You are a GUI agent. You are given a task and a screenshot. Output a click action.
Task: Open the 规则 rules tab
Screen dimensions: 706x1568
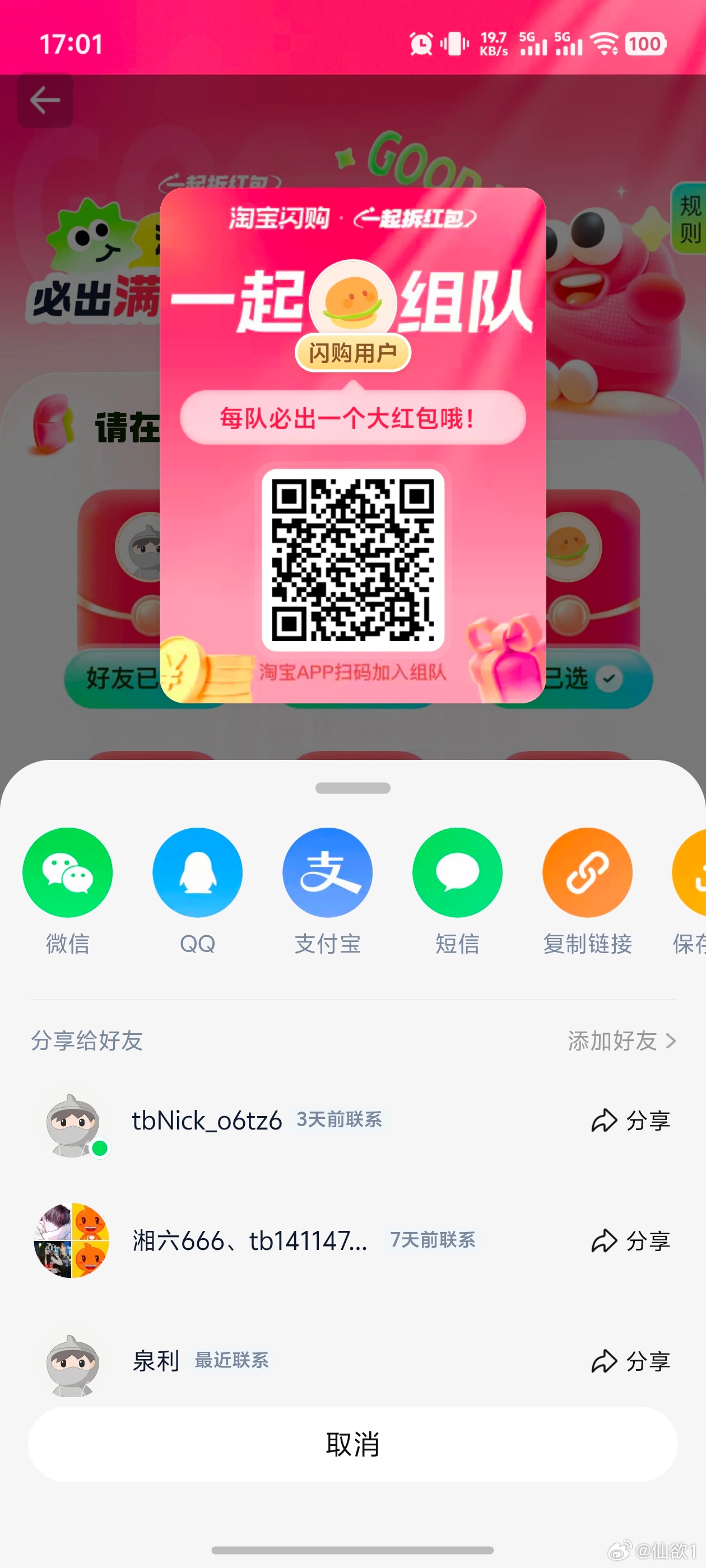(690, 219)
